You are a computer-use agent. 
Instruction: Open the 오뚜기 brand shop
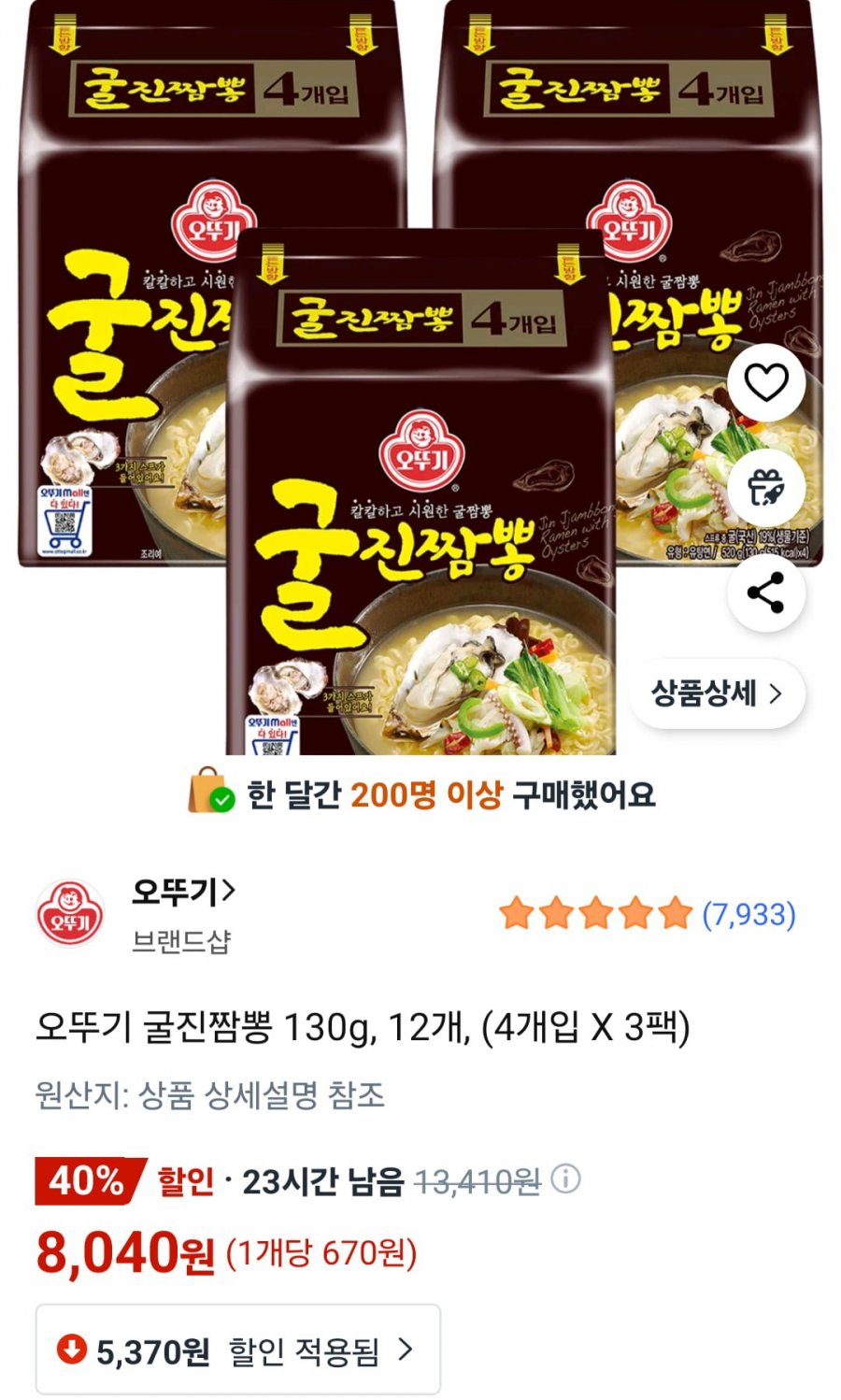tap(183, 893)
